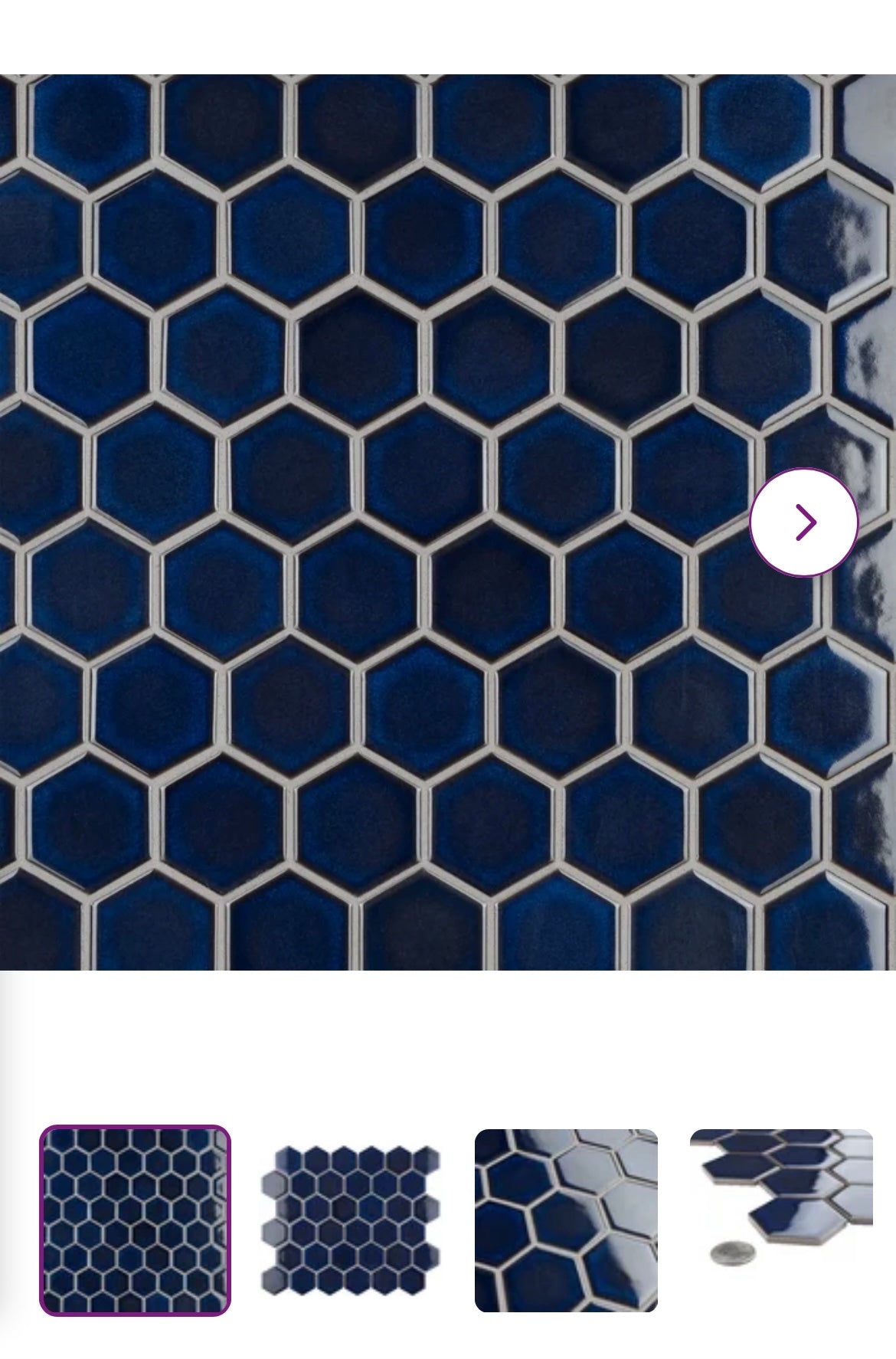Open the angled glossy tile thumbnail
896x1359 pixels.
[566, 1221]
